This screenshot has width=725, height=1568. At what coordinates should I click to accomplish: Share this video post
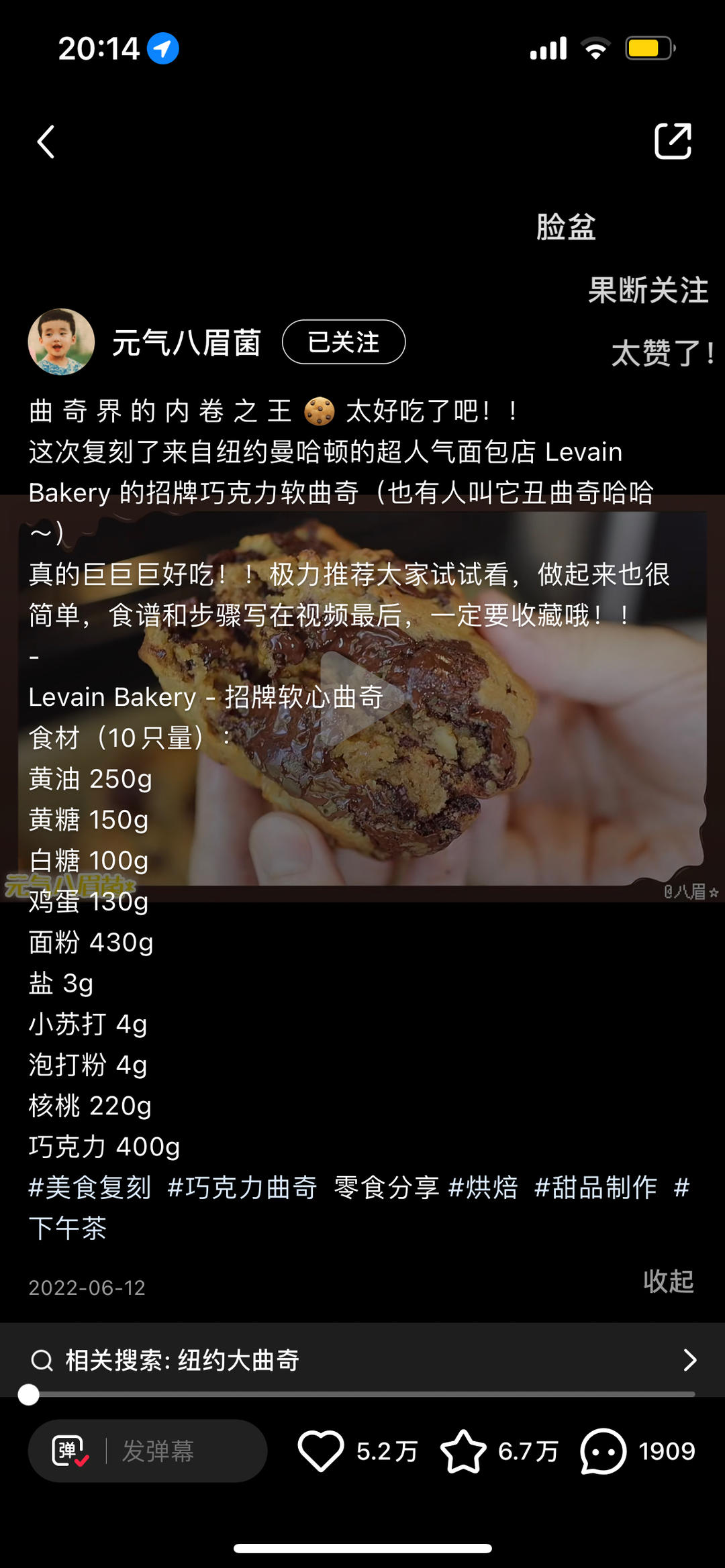(673, 141)
